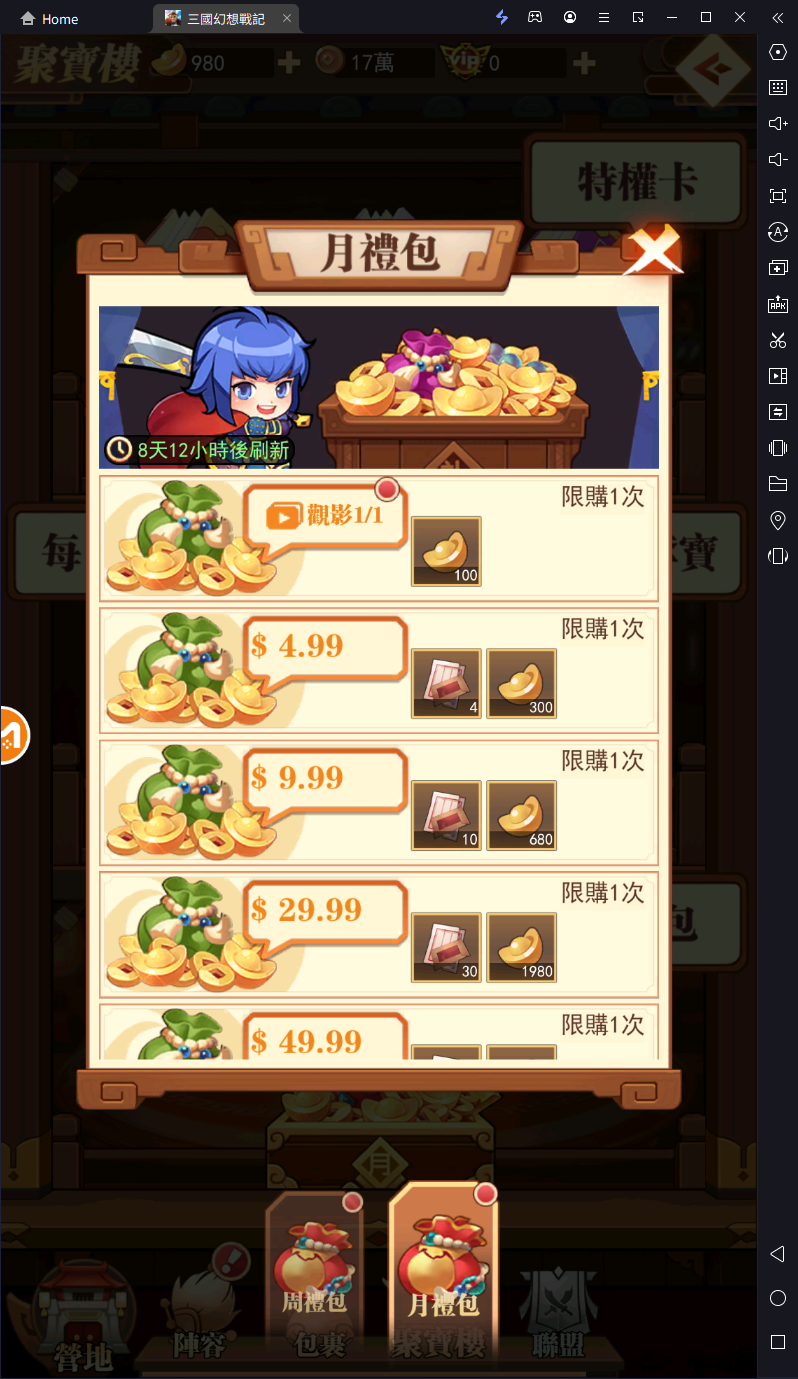The width and height of the screenshot is (798, 1379).
Task: Buy the $29.99 gift pack
Action: point(325,910)
